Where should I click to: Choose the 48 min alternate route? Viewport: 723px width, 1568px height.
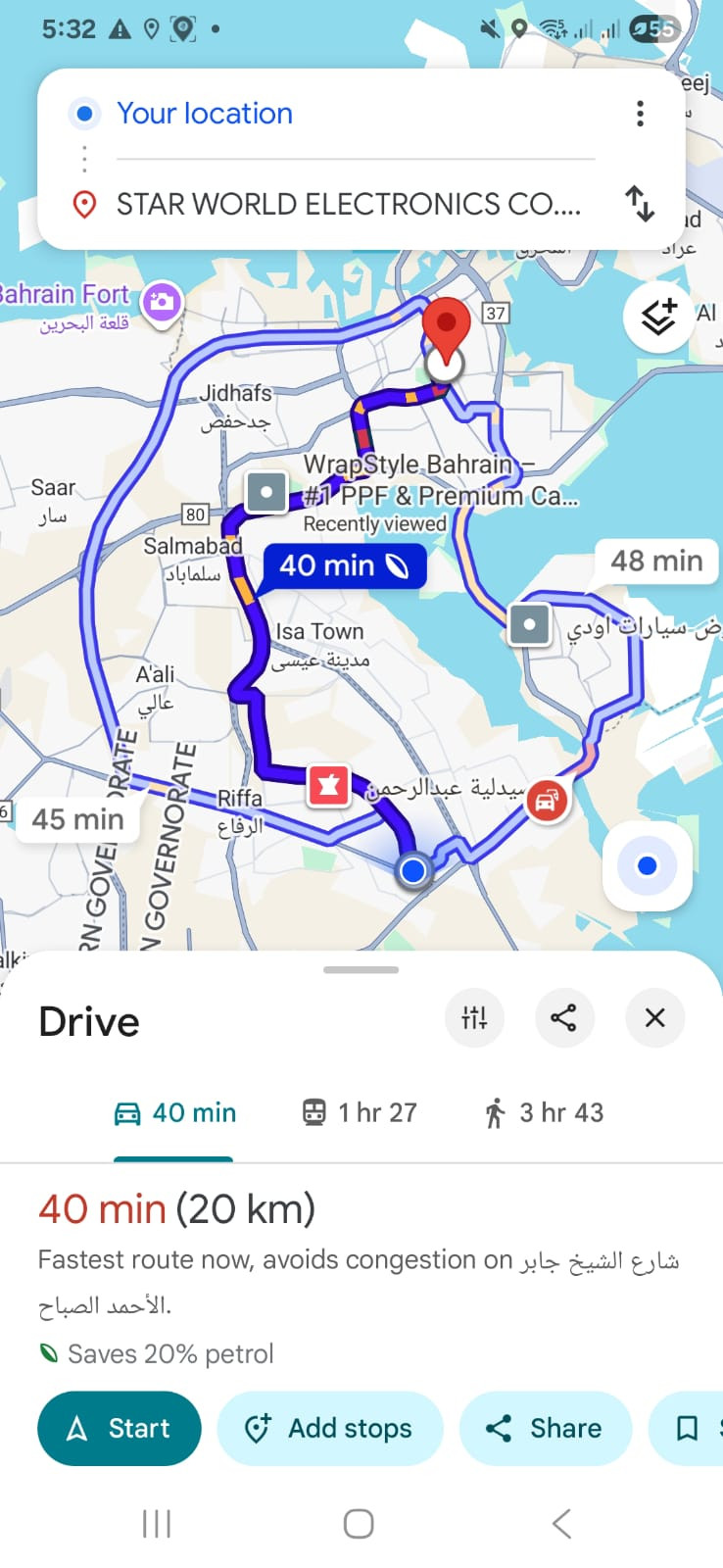click(x=656, y=562)
